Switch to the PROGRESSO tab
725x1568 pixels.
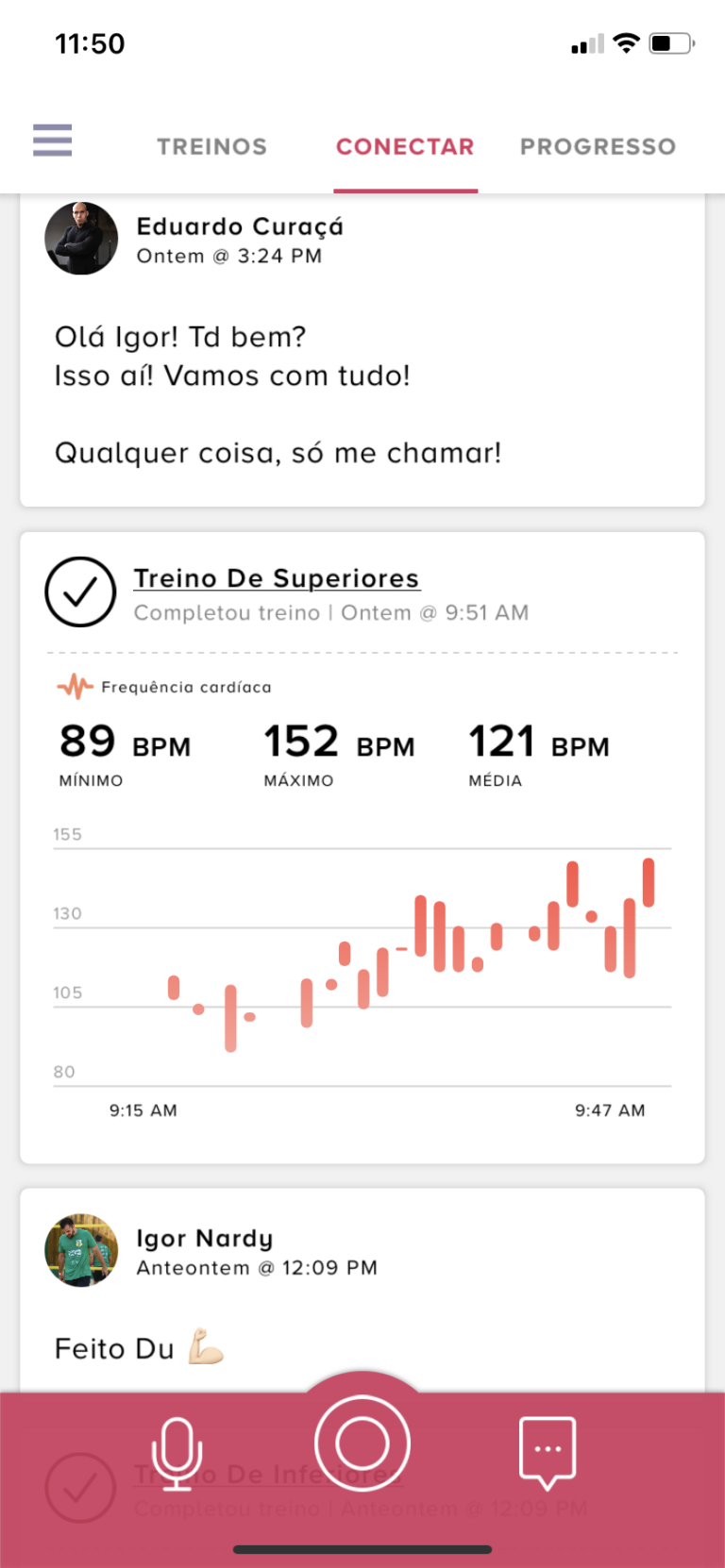[x=598, y=146]
